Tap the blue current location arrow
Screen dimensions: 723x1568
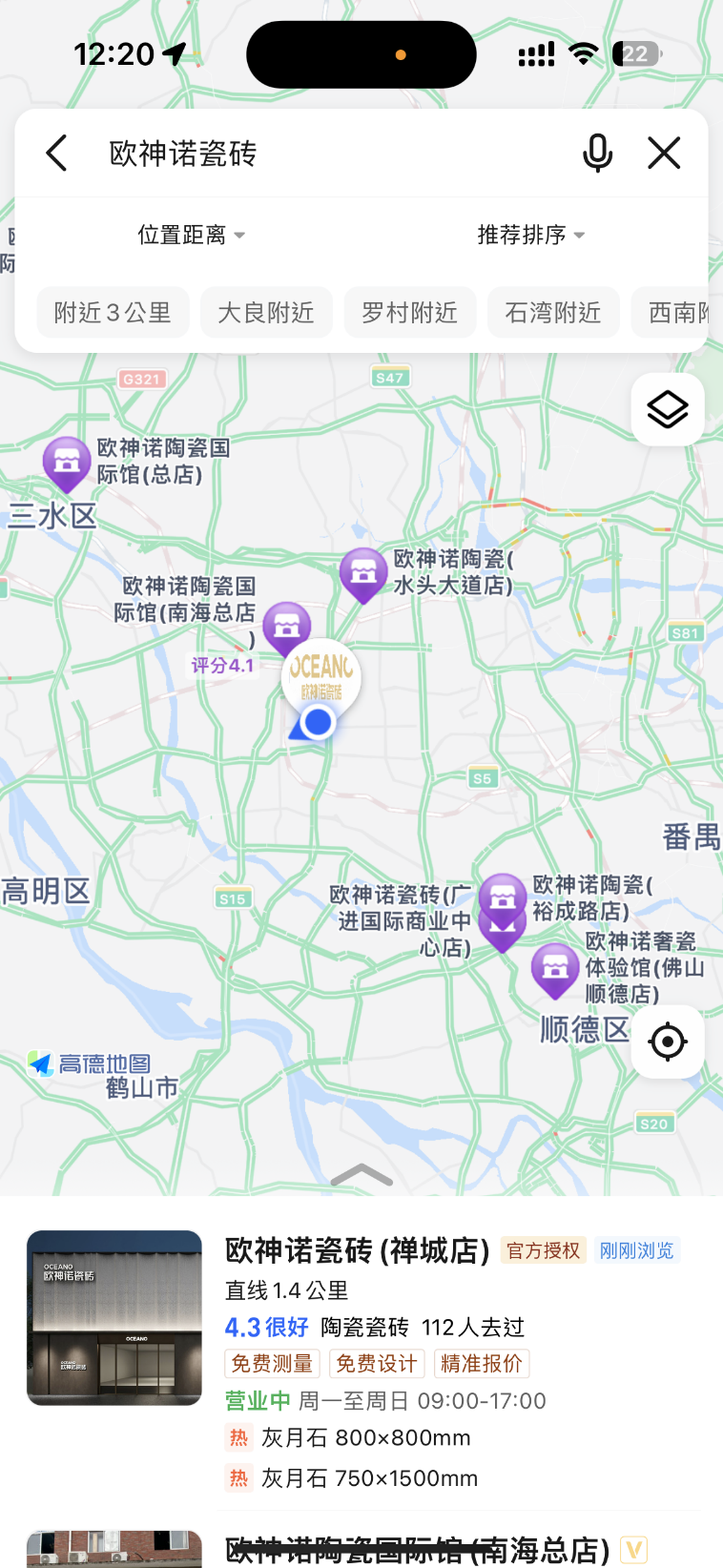point(316,722)
